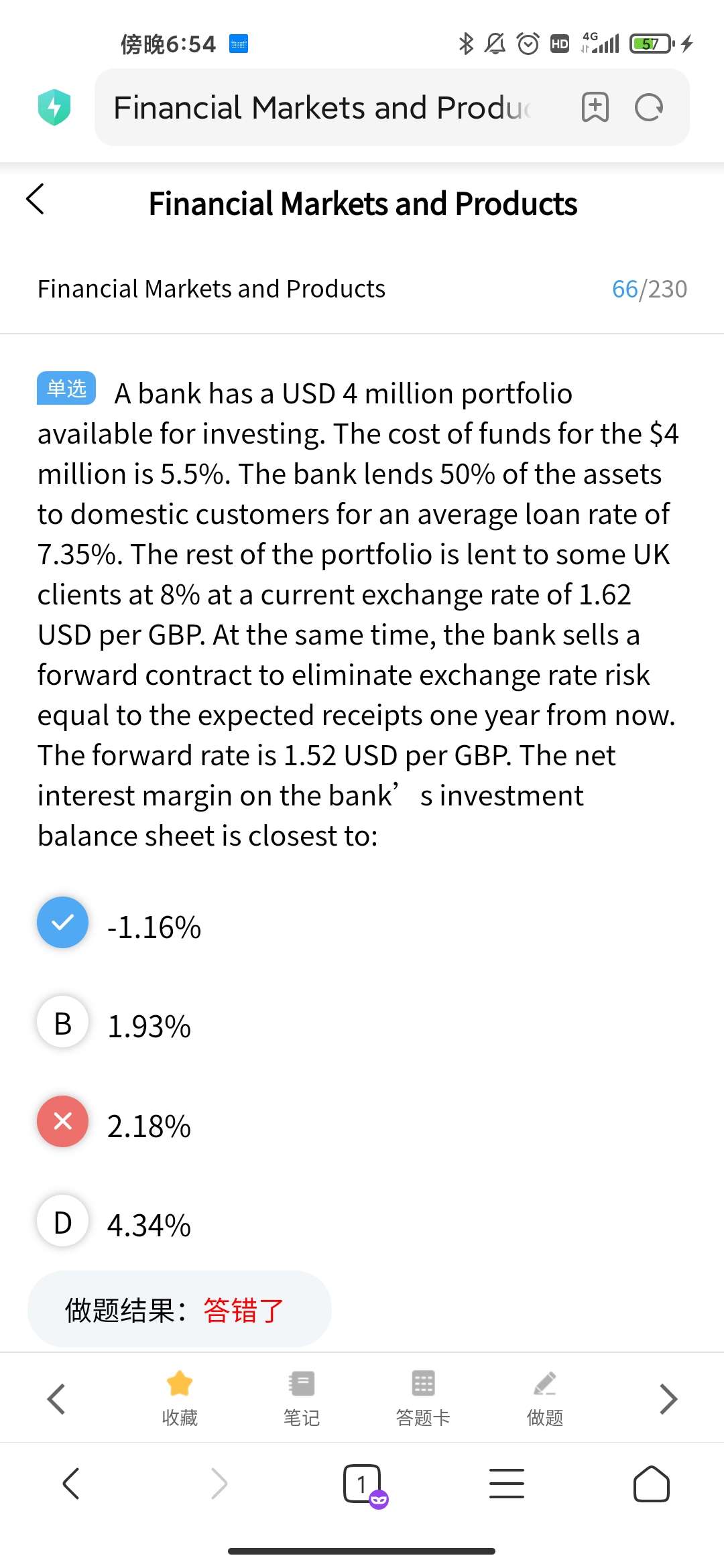Screen dimensions: 724x1568
Task: Go to the next question
Action: [668, 1398]
